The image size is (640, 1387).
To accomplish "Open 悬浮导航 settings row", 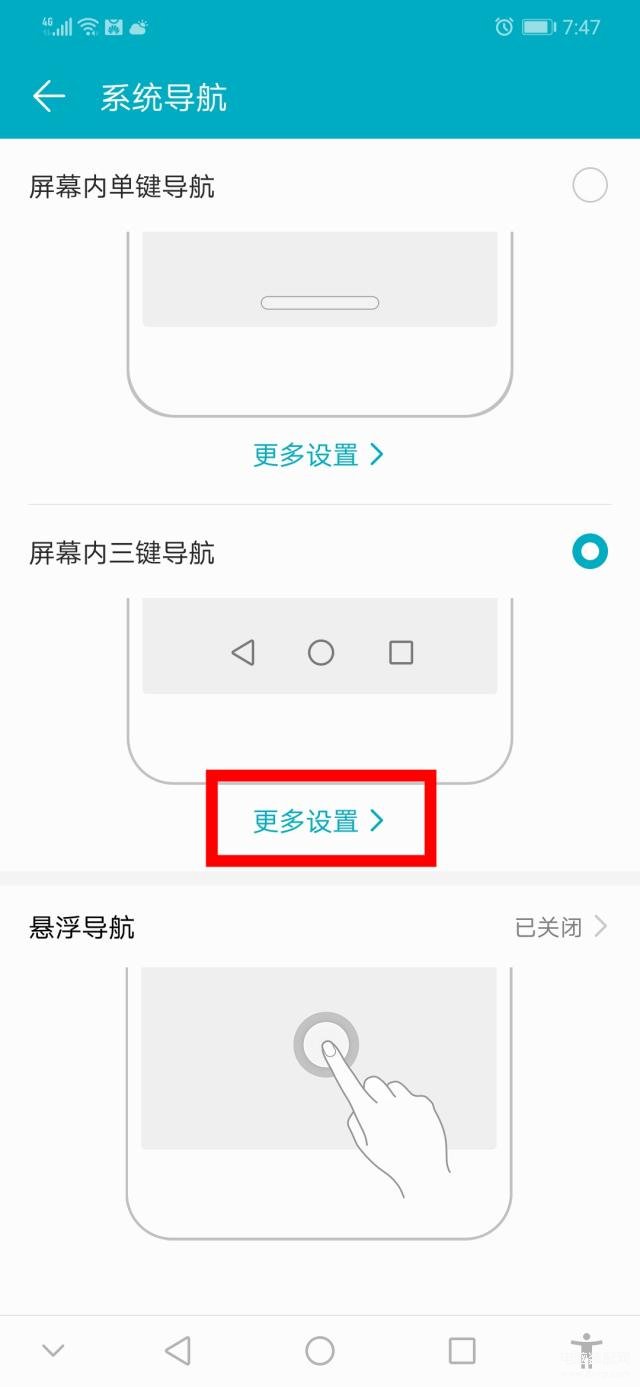I will (320, 928).
